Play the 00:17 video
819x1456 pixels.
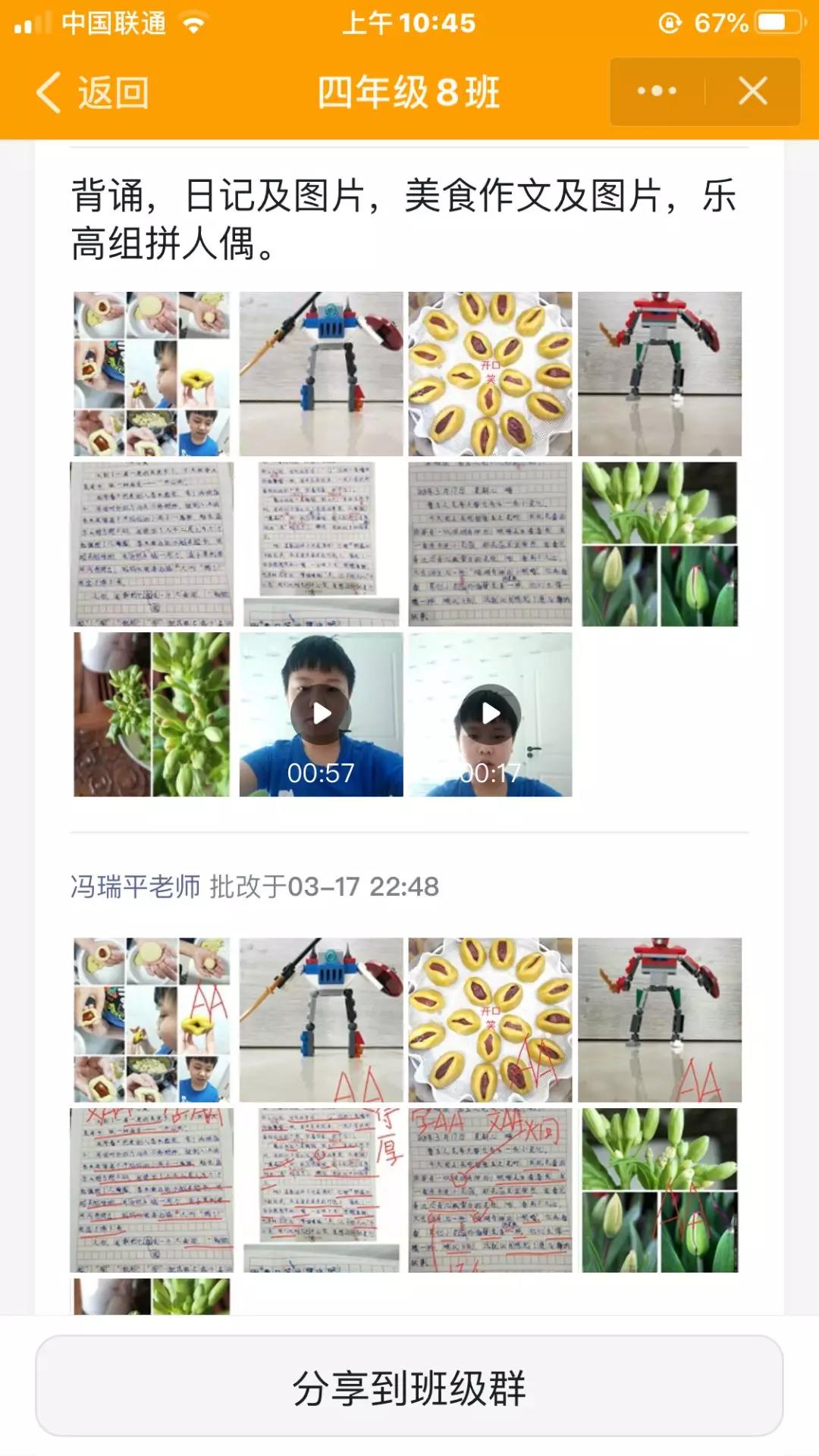click(491, 714)
